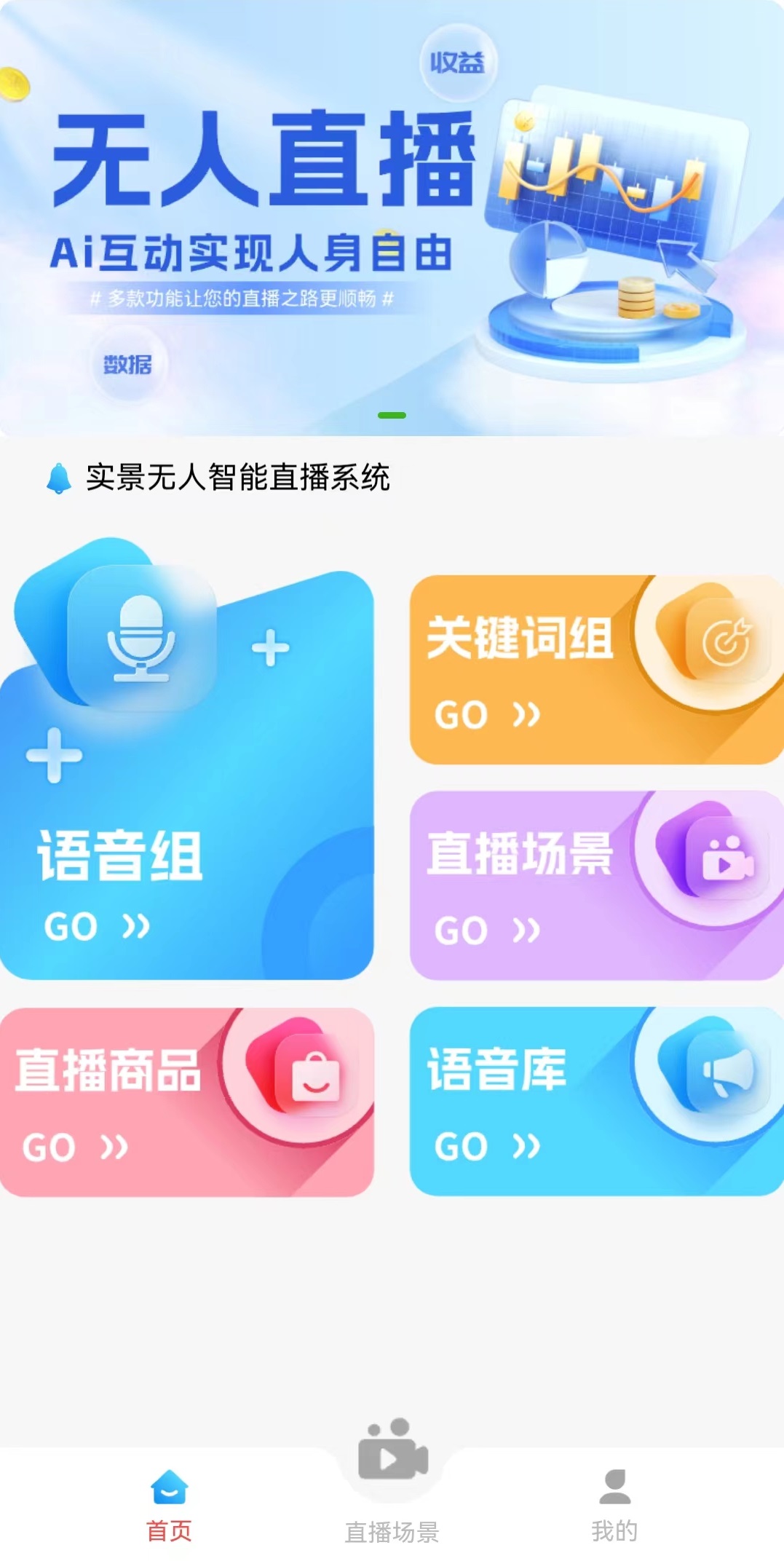Go to the purple 直播场景 card
The width and height of the screenshot is (784, 1561).
(x=595, y=885)
